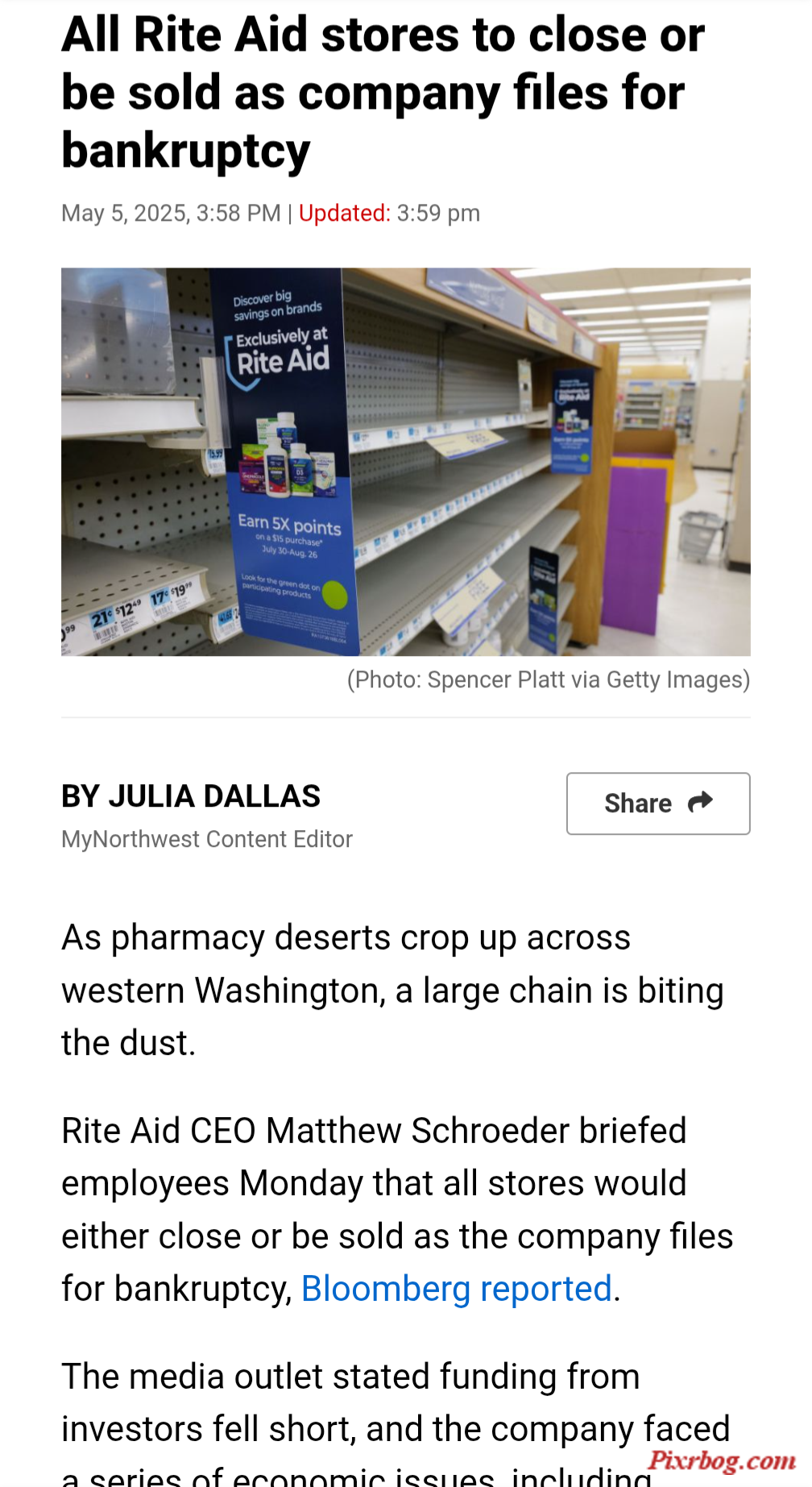Share this Rite Aid article
The width and height of the screenshot is (812, 1487).
658,804
